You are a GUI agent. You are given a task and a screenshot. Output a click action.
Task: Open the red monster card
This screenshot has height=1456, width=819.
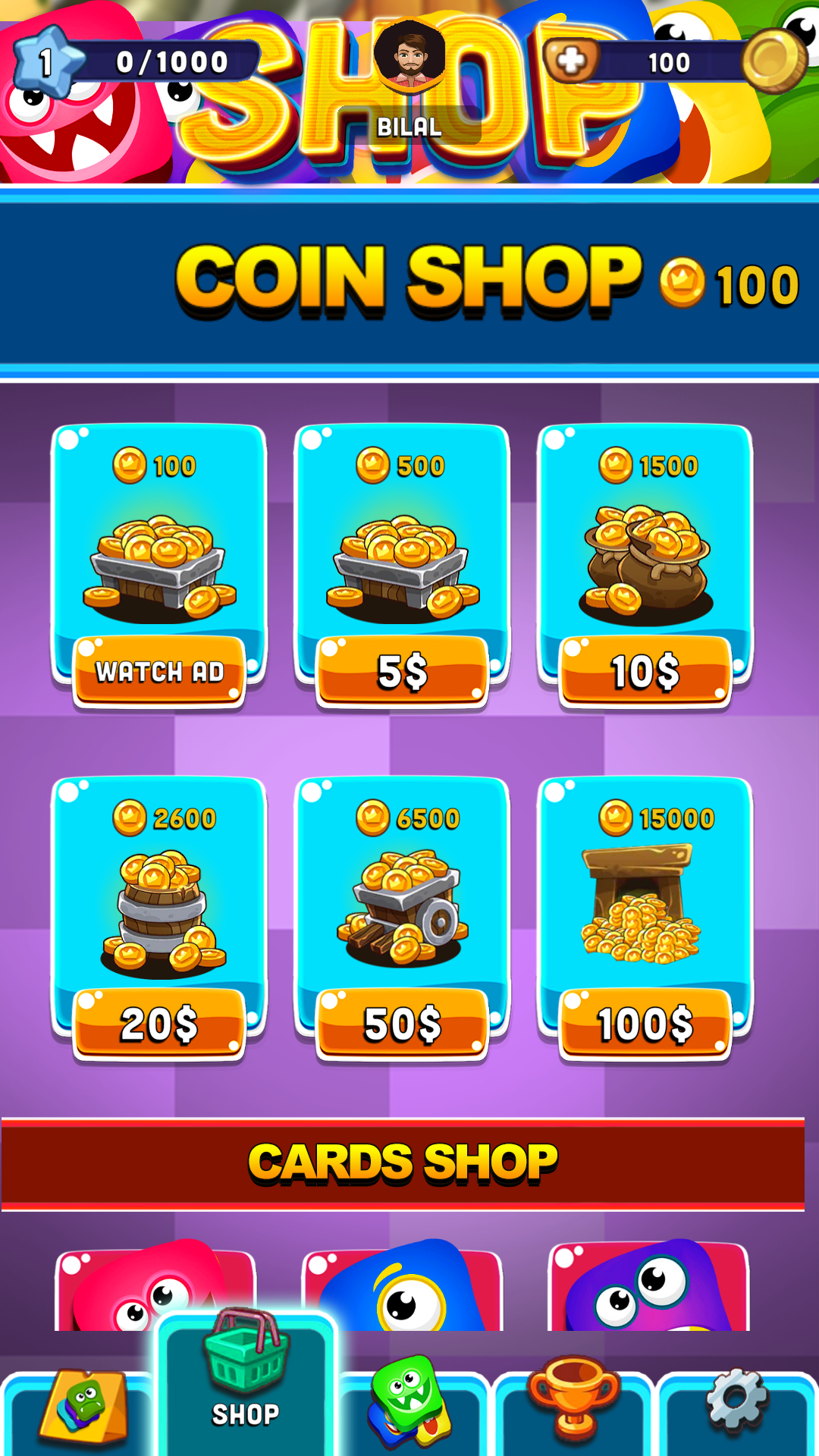155,1288
